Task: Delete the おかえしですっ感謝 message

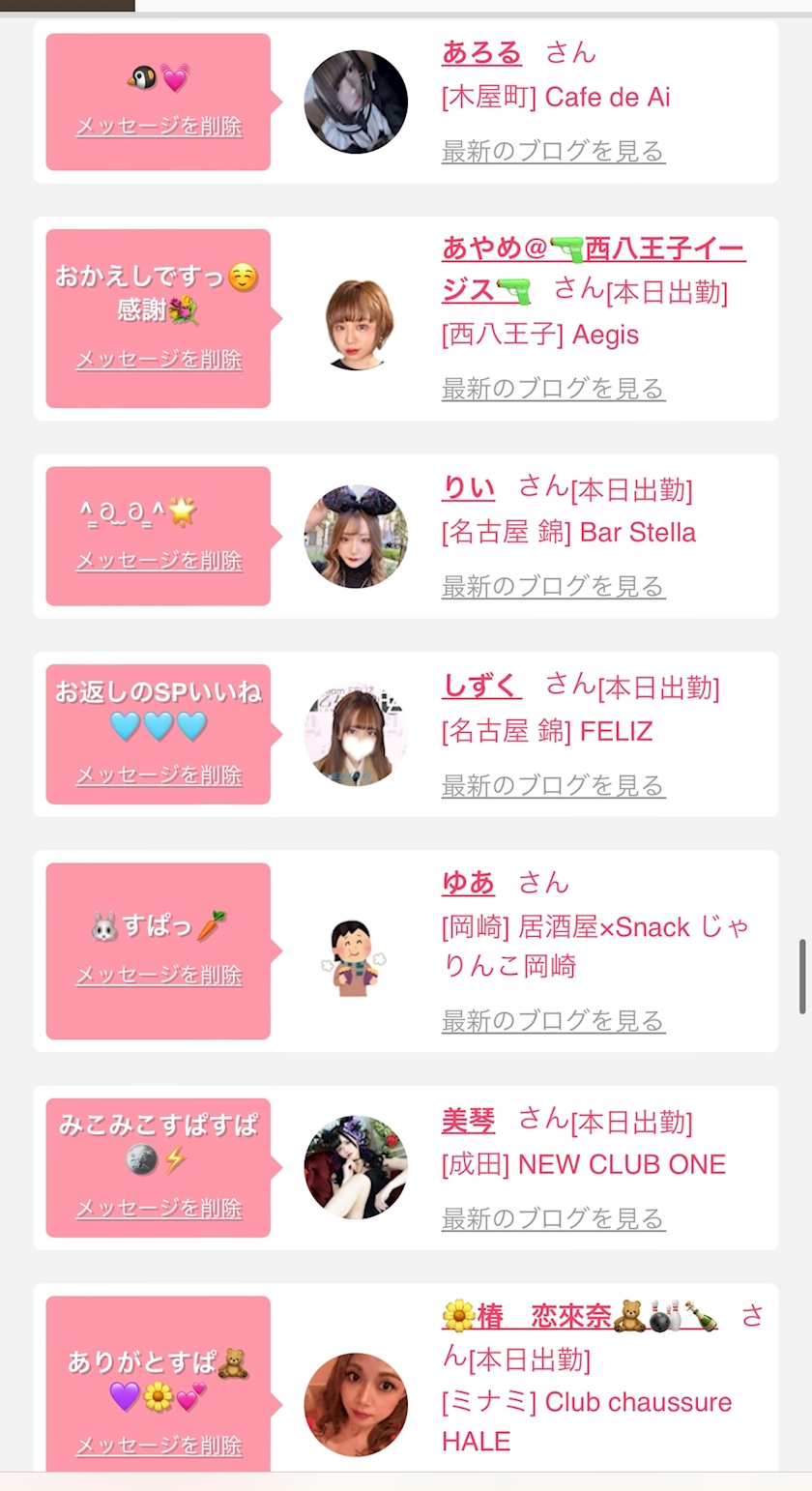Action: click(x=159, y=360)
